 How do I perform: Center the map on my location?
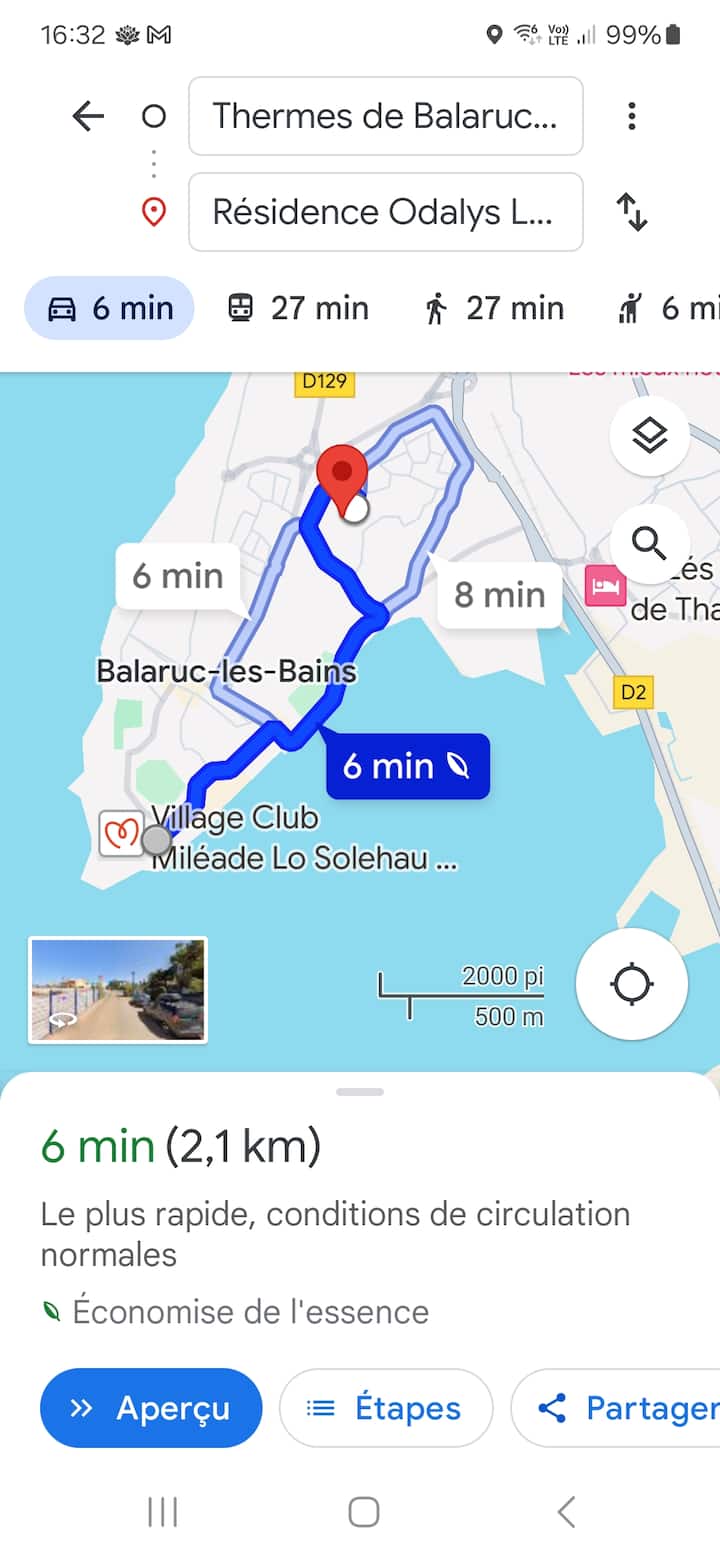(x=632, y=984)
